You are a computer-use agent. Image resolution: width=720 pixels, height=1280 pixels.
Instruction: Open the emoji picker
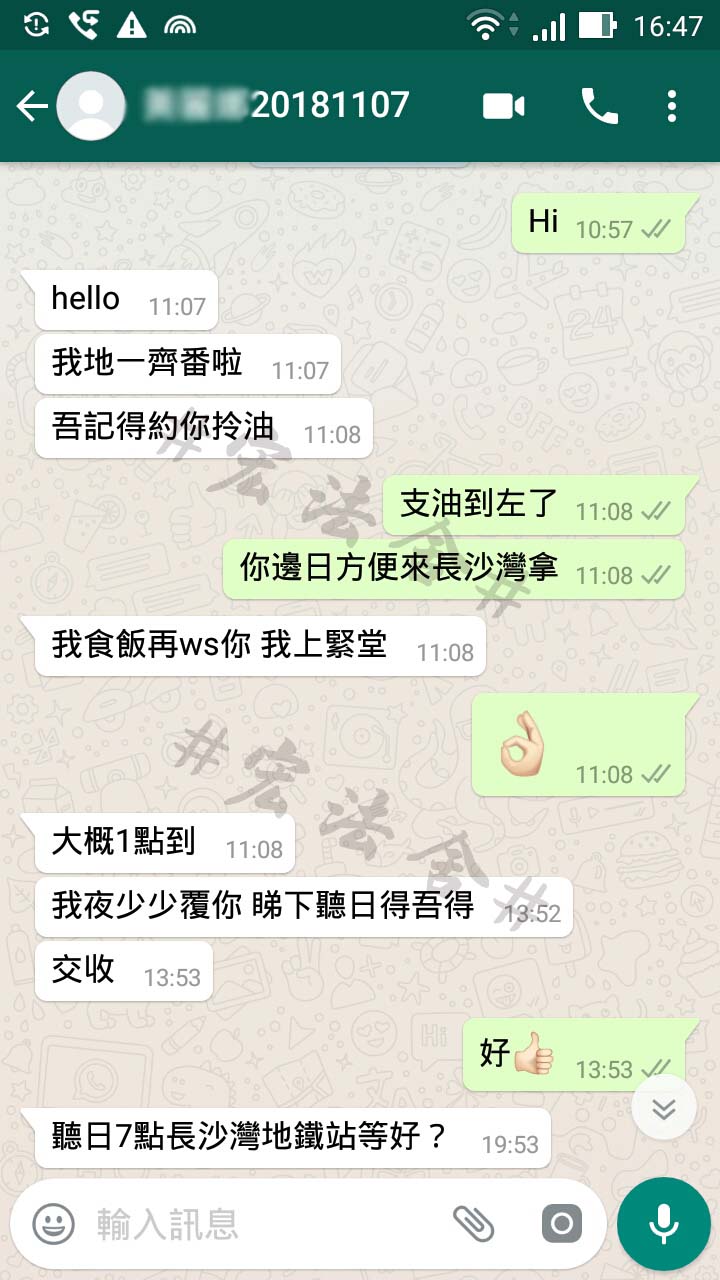[x=54, y=1223]
